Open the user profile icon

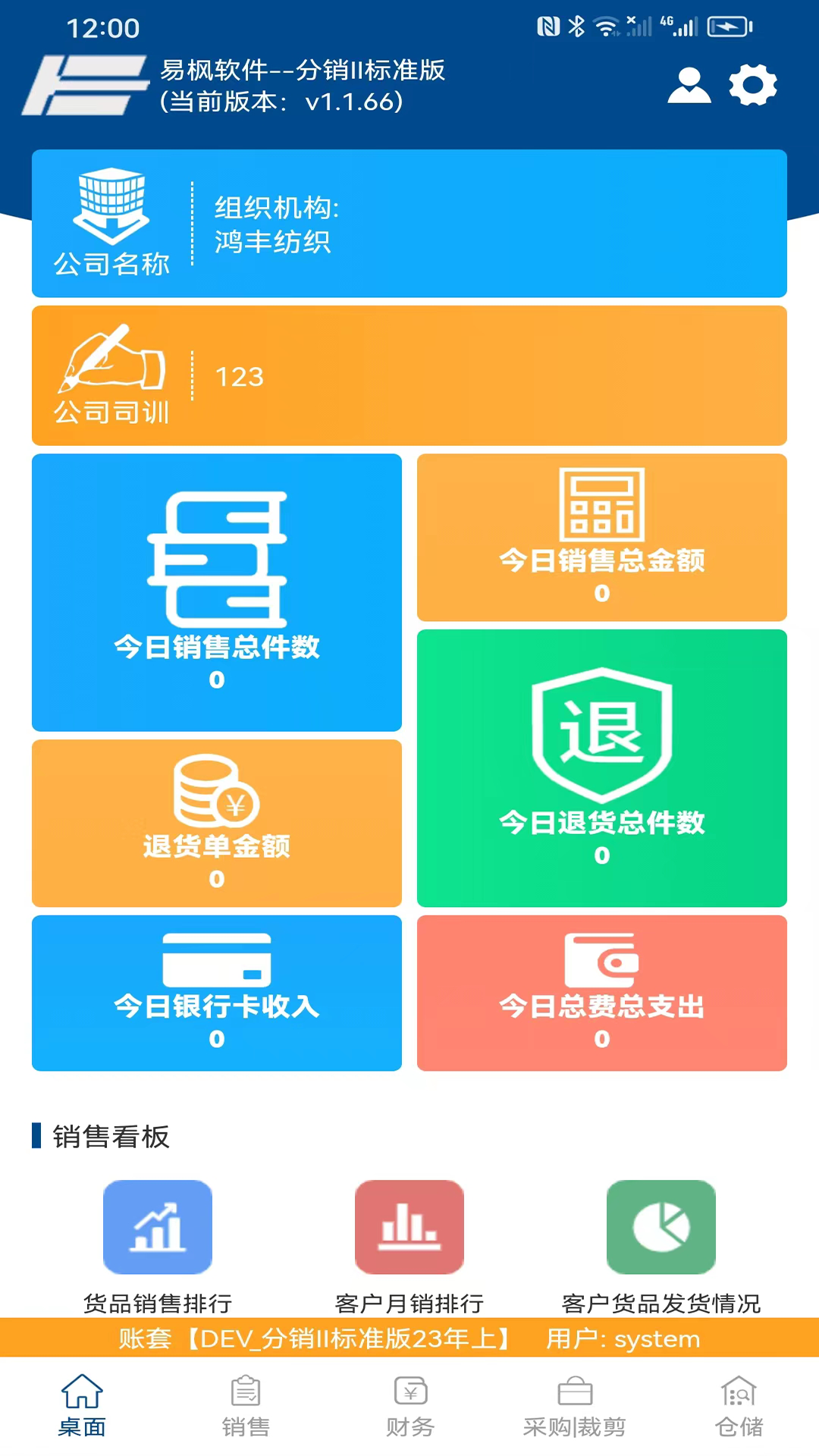[x=689, y=85]
